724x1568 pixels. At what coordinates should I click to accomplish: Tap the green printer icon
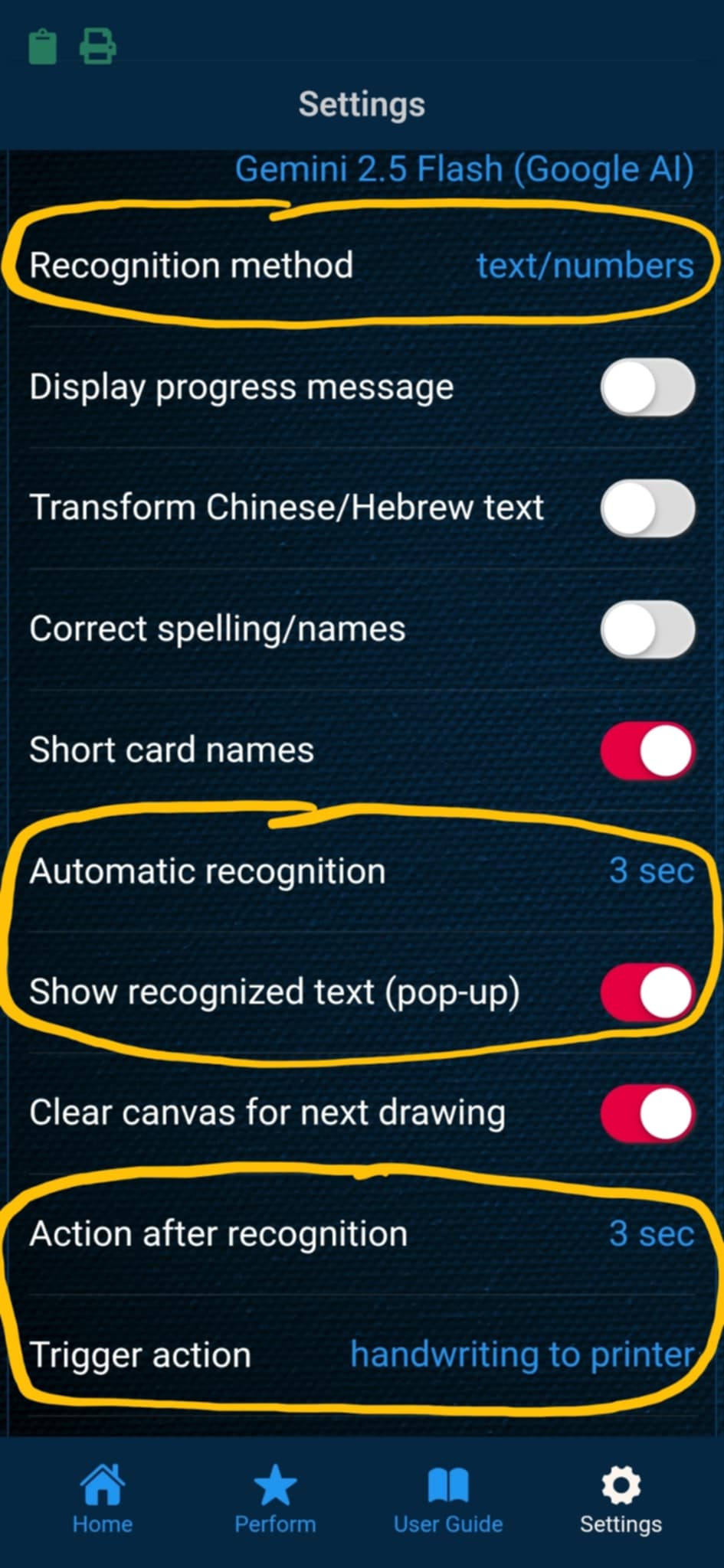click(98, 47)
